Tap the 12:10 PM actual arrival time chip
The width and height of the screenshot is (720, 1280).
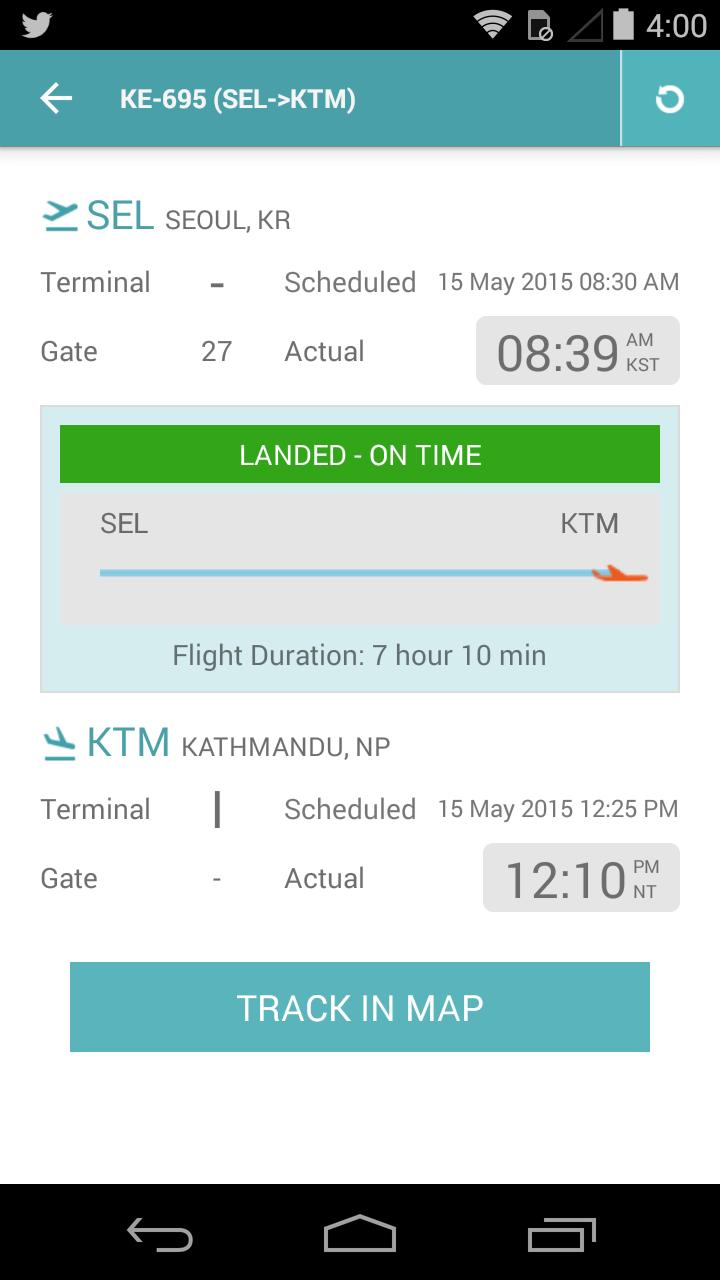coord(580,877)
